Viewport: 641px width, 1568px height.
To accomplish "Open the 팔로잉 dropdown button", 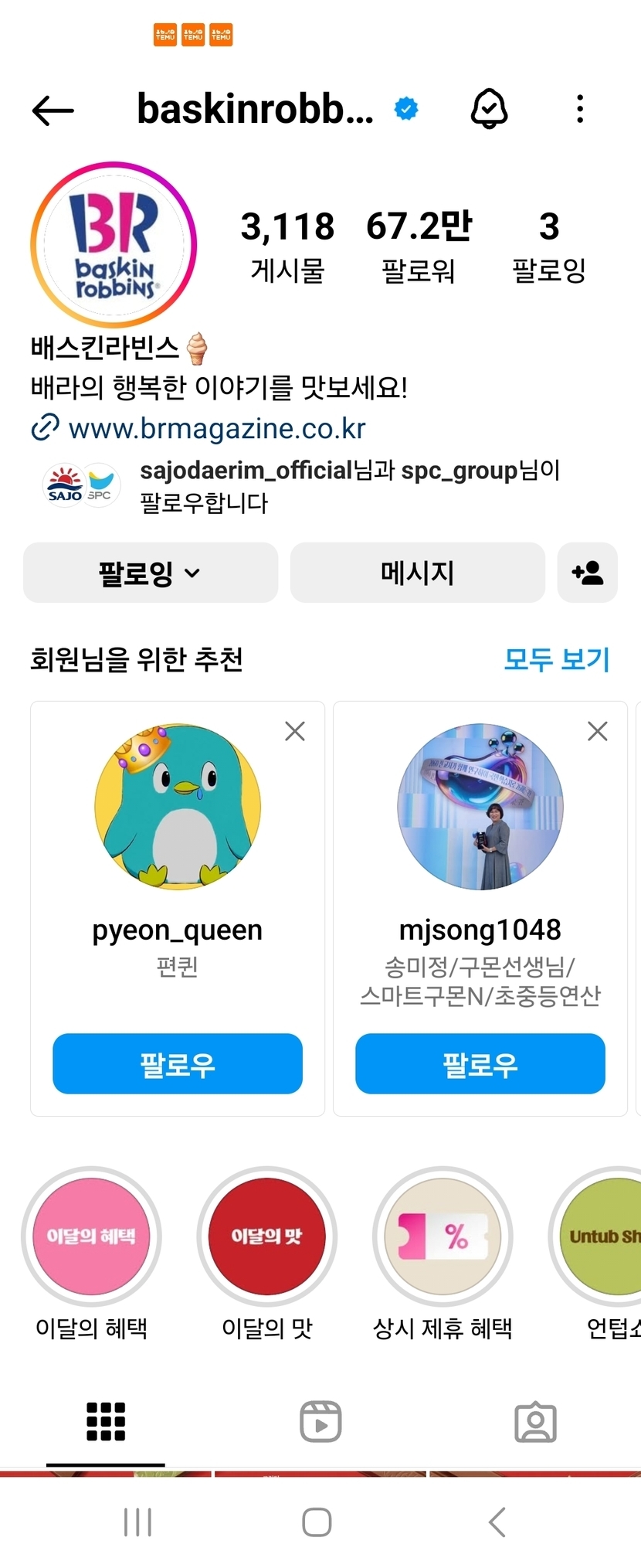I will pos(151,573).
